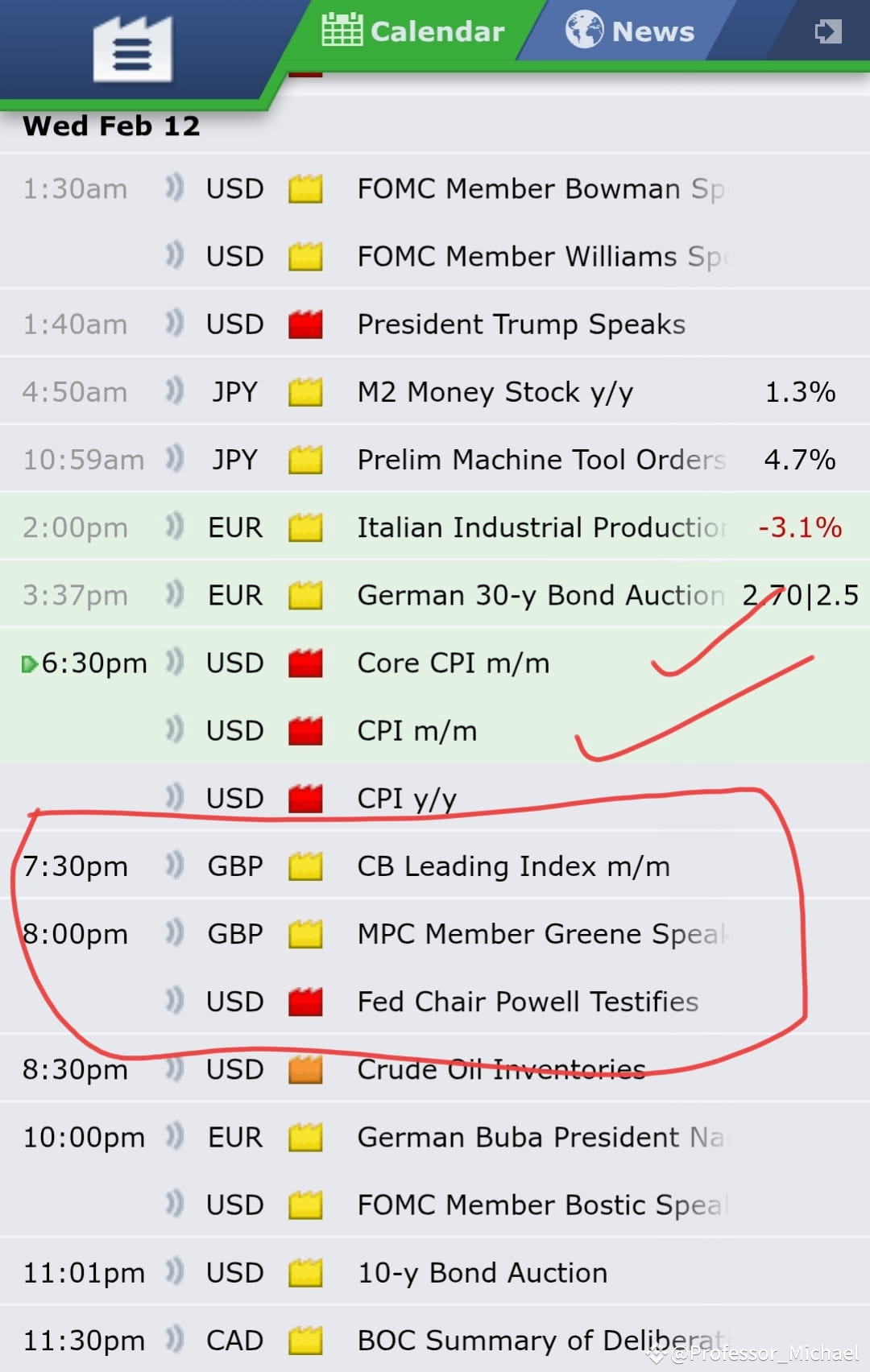Click the Wed Feb 12 date heading
The width and height of the screenshot is (870, 1372).
(x=111, y=126)
